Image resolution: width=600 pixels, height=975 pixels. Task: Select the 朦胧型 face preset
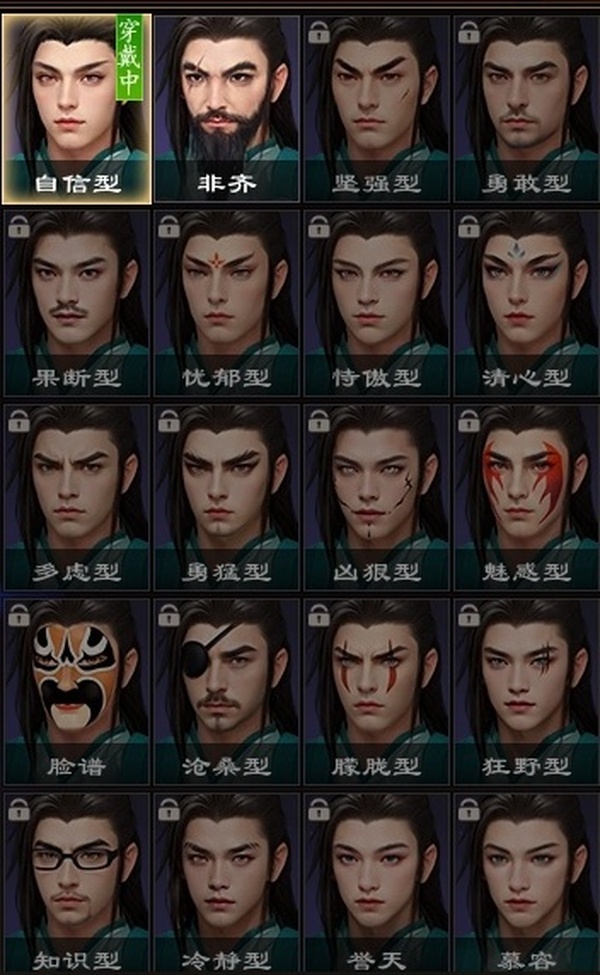[x=376, y=690]
